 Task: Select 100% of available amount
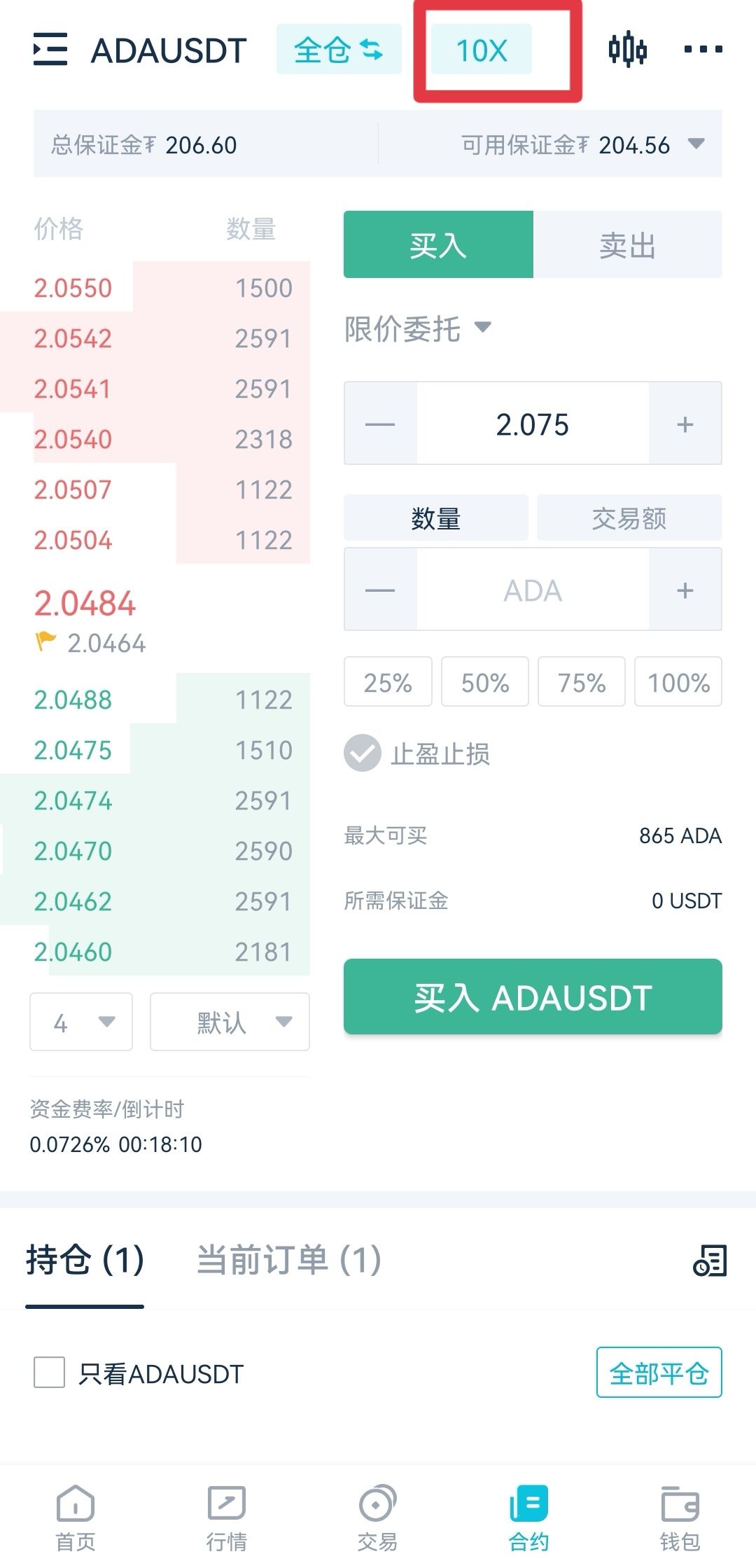coord(678,682)
